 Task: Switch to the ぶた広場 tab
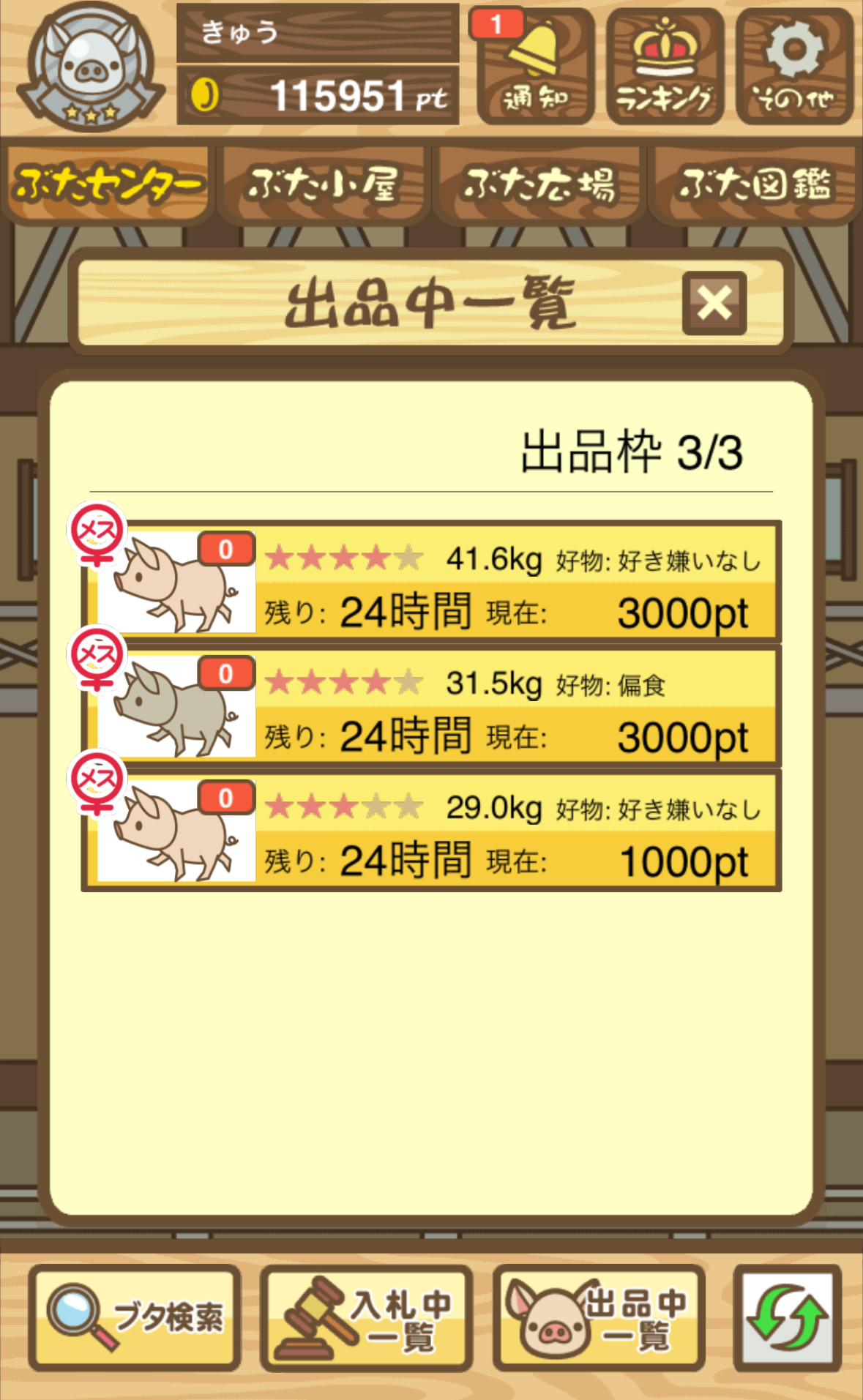[539, 184]
